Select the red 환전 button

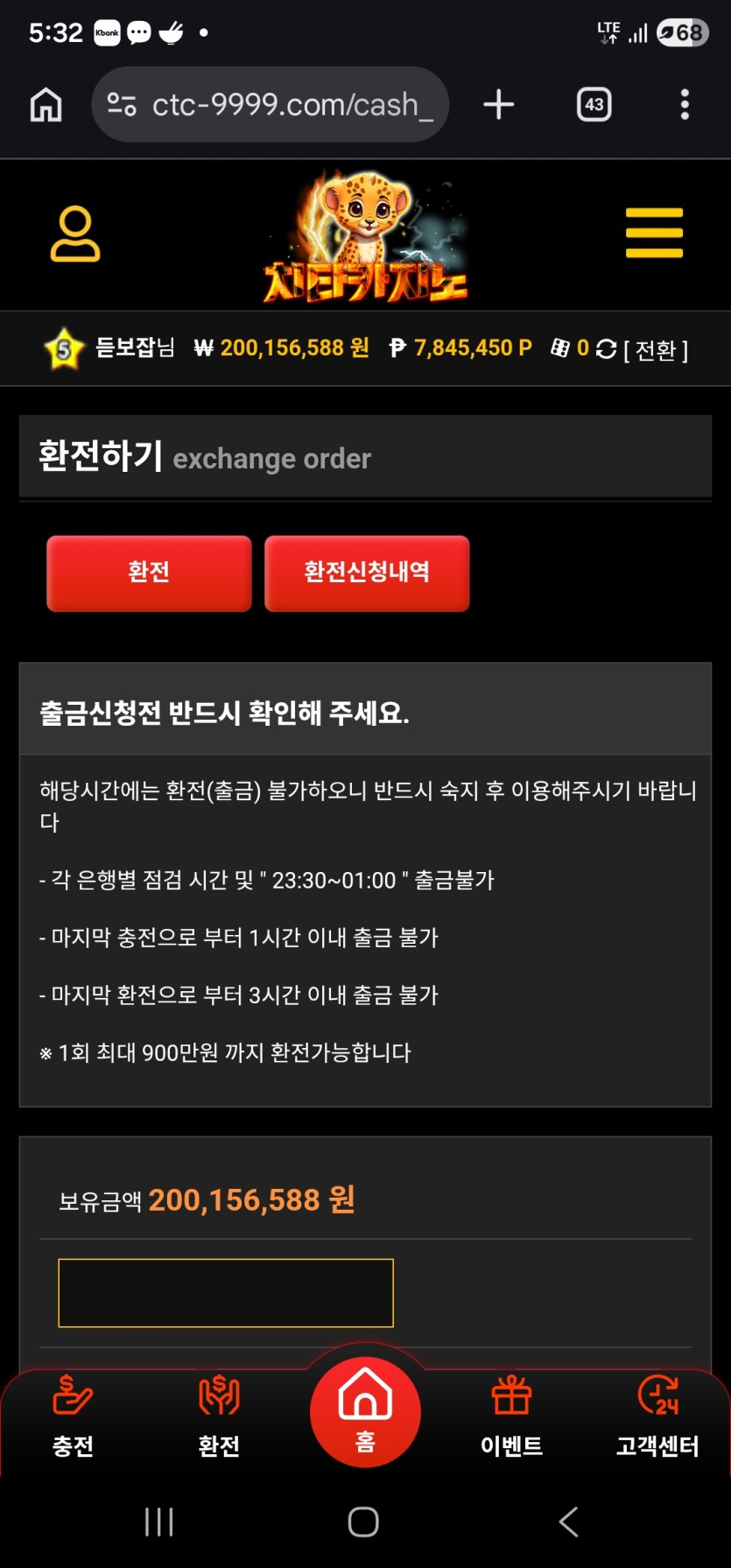(149, 573)
